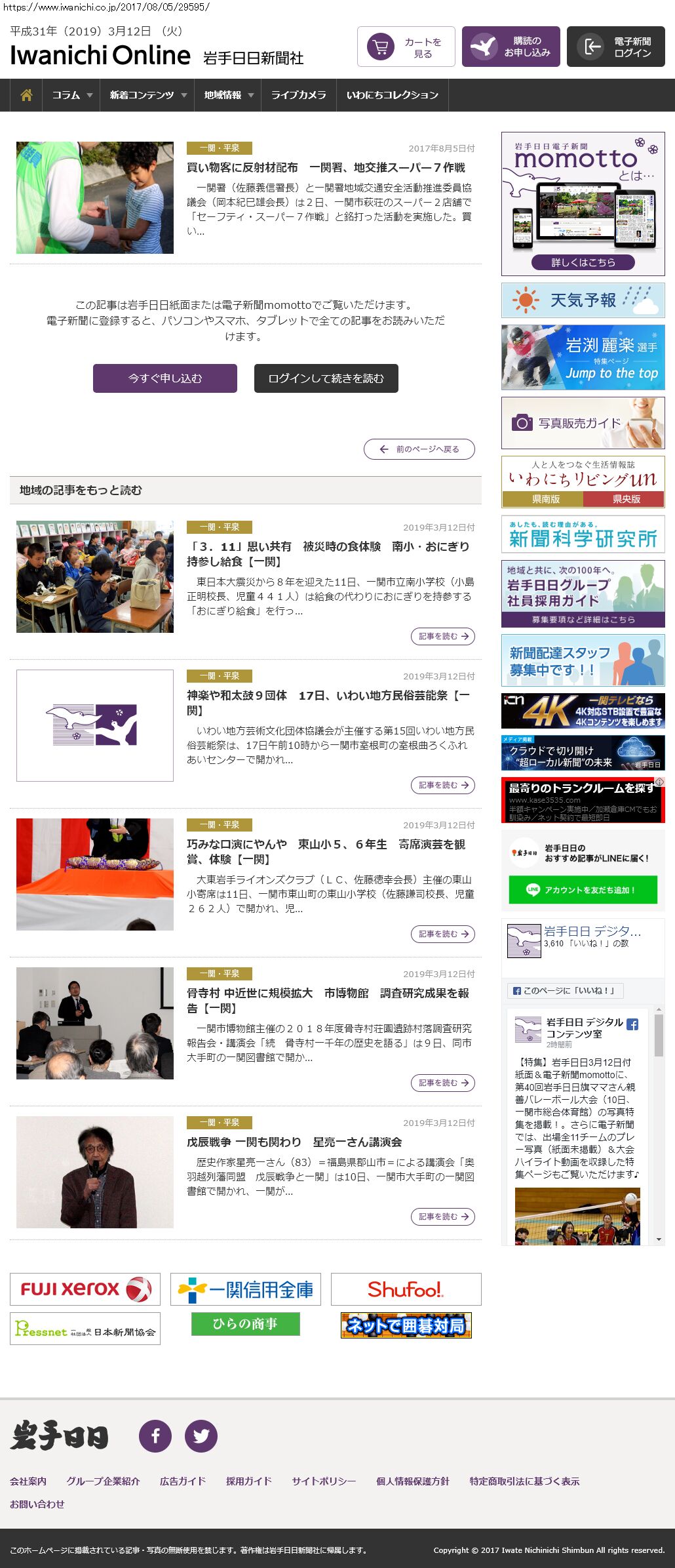Expand the 地域情報 menu
The height and width of the screenshot is (1568, 675).
(228, 95)
